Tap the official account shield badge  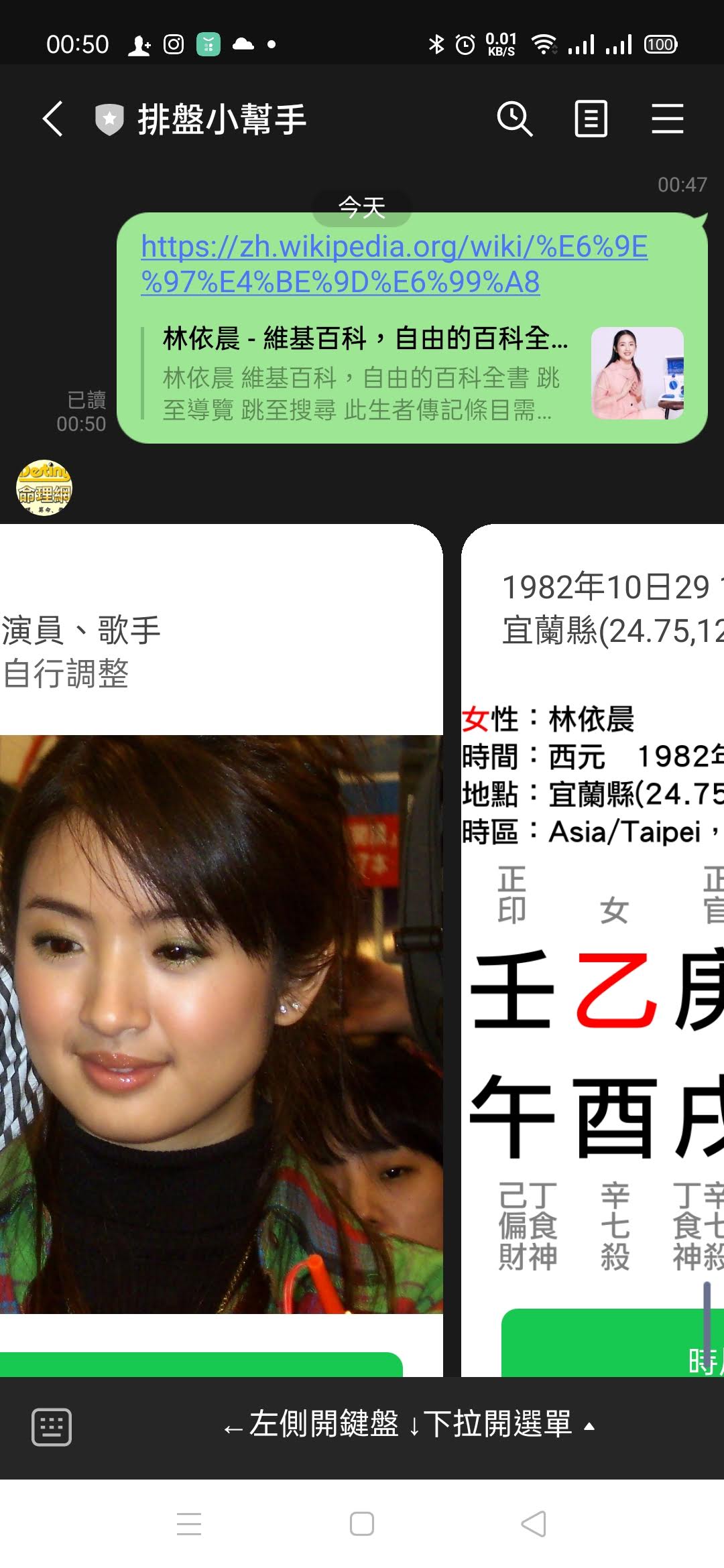pos(109,118)
